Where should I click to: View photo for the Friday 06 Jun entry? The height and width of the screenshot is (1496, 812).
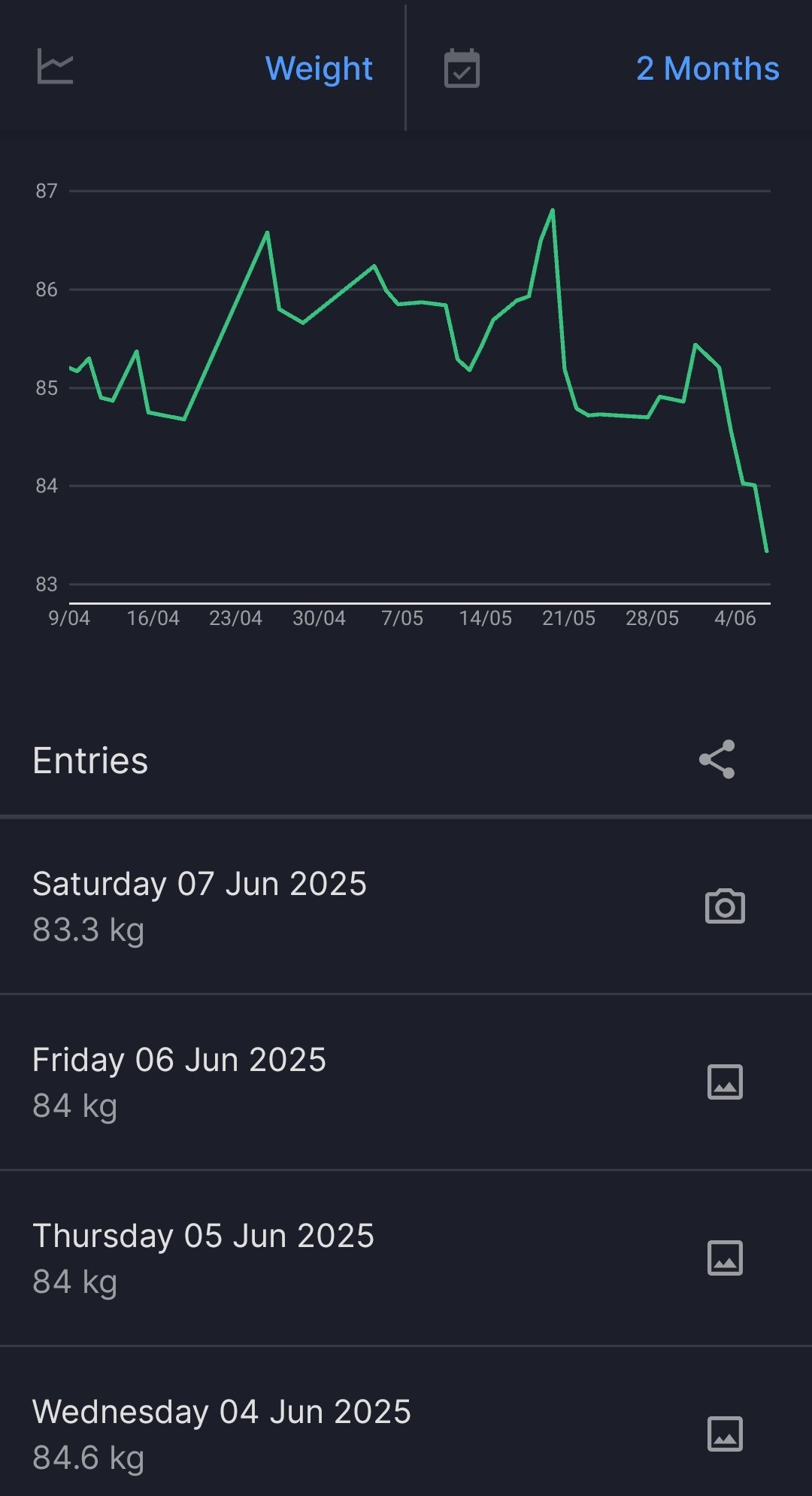coord(725,1082)
